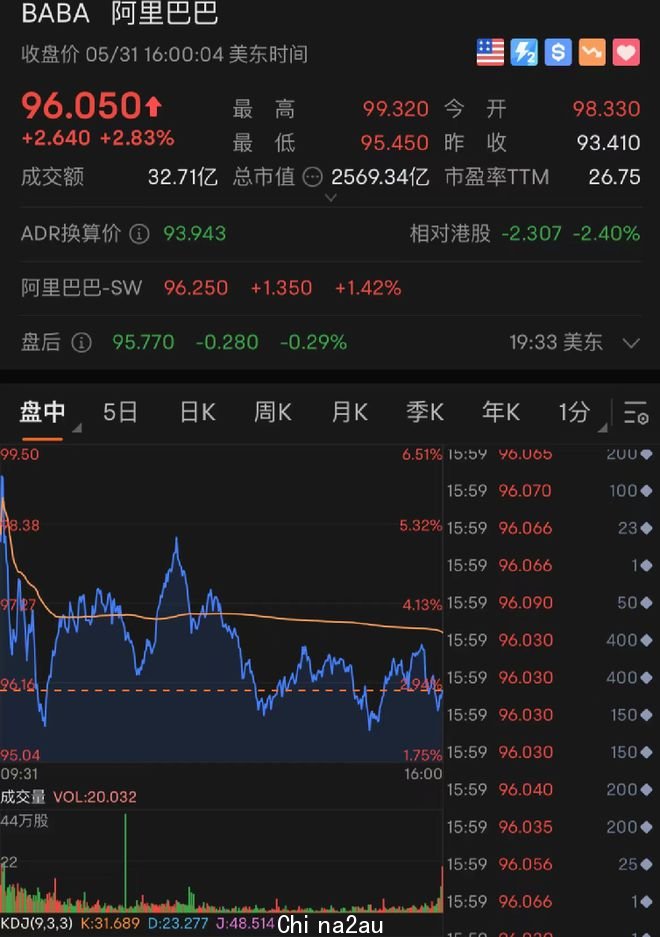Tap the 盘中 intraday tab
This screenshot has height=937, width=660.
[x=43, y=411]
